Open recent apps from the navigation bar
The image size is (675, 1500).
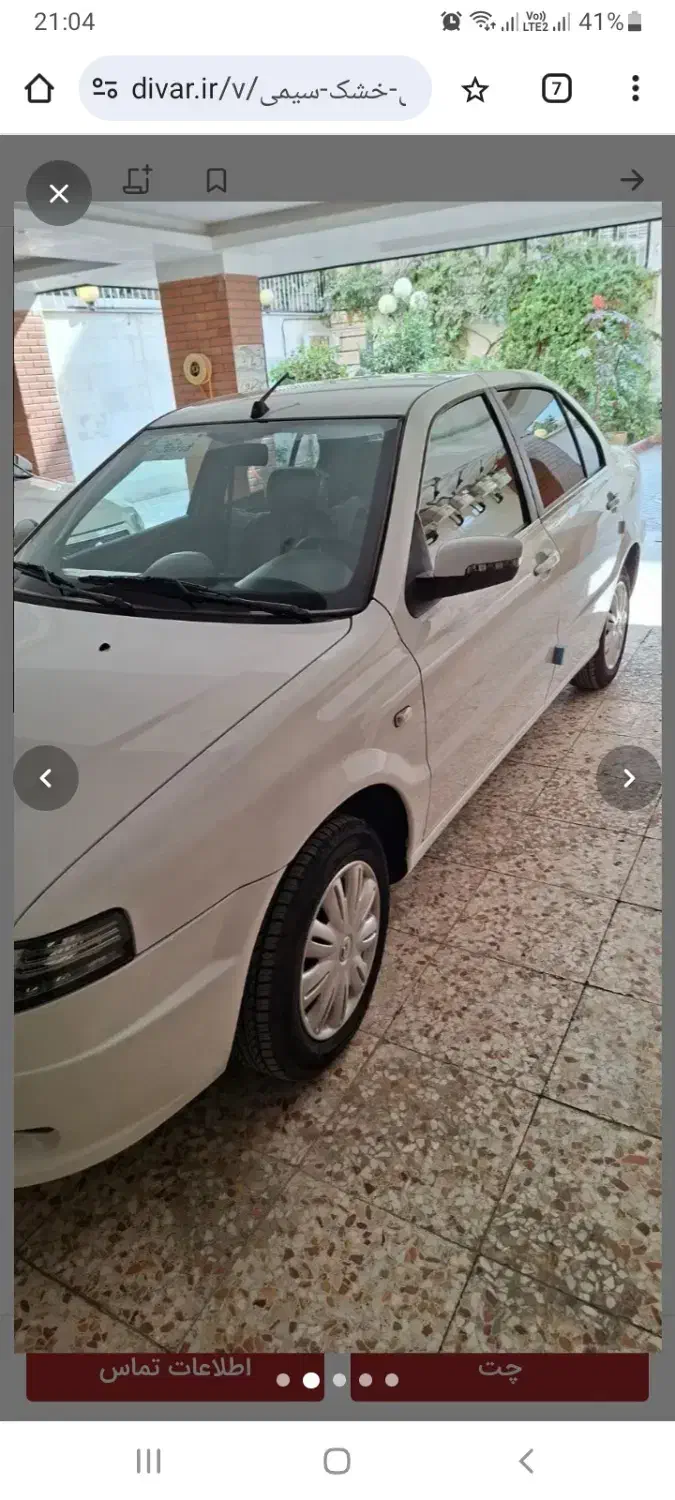pos(148,1461)
